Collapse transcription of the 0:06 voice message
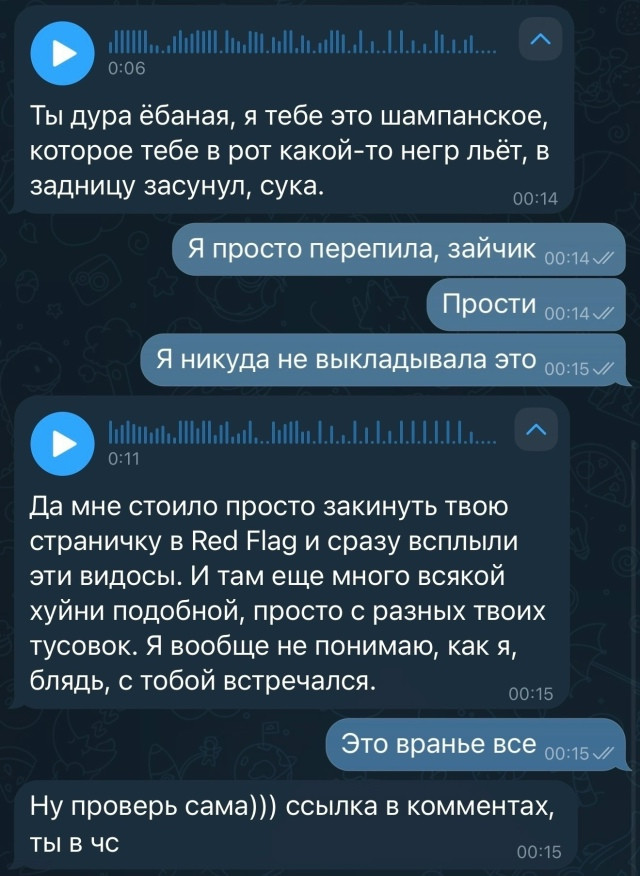 point(540,40)
